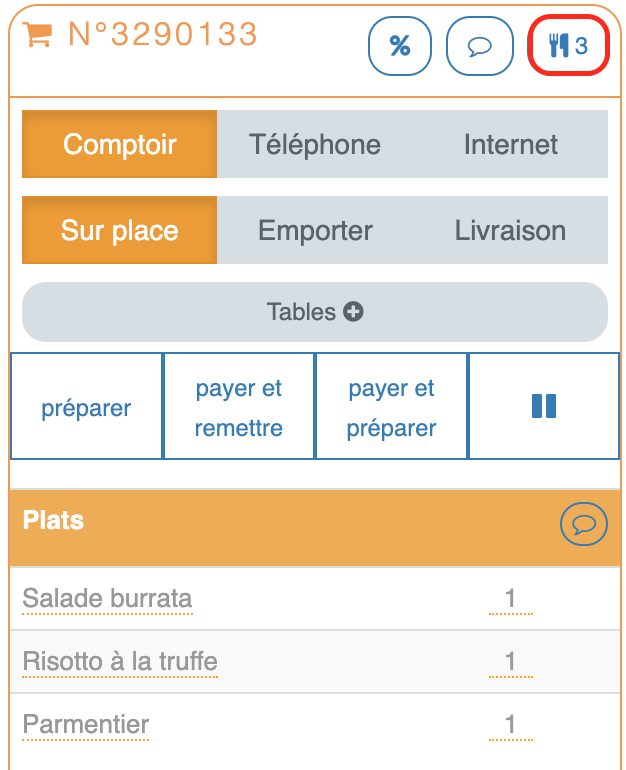Add a comment to the order
626x770 pixels.
479,46
